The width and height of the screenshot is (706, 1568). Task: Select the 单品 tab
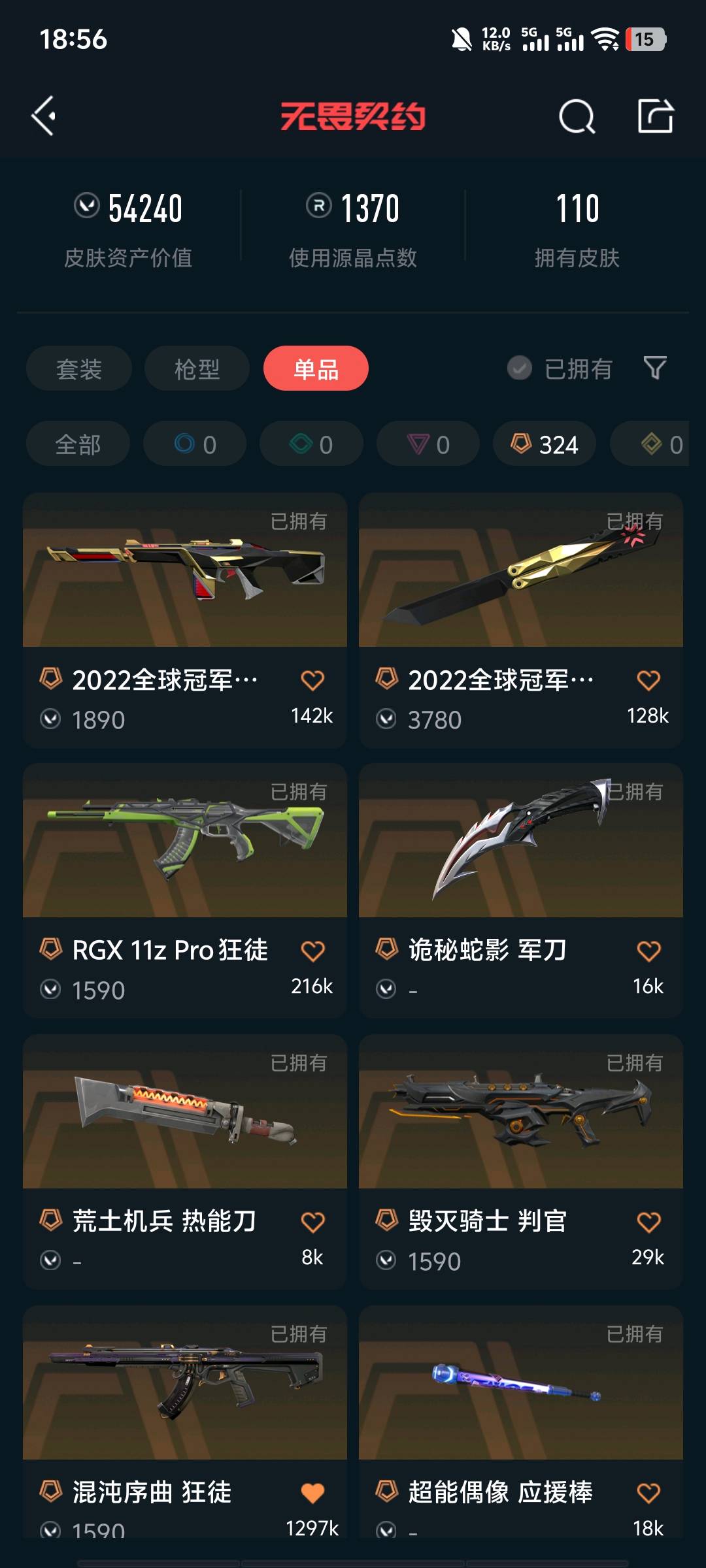pyautogui.click(x=316, y=369)
